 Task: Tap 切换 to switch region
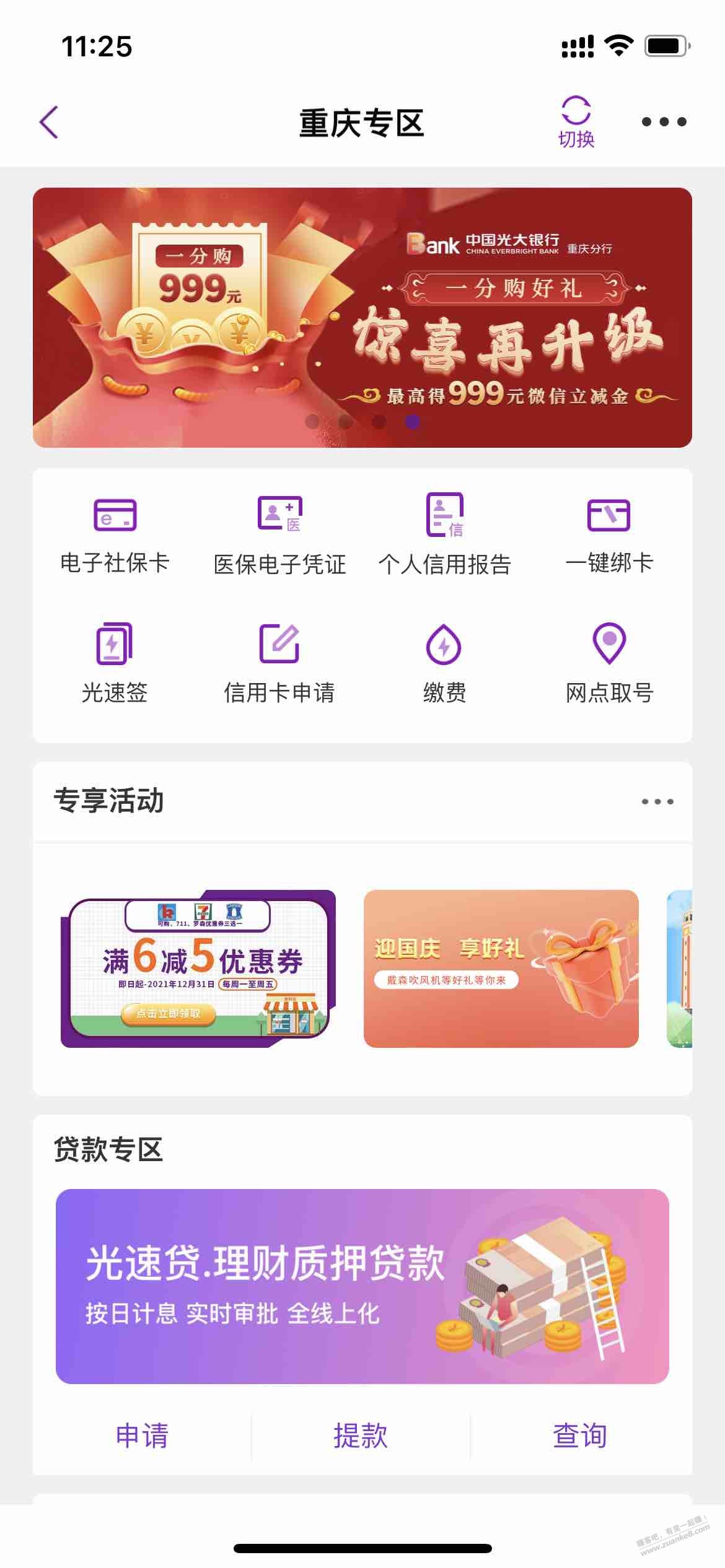576,122
